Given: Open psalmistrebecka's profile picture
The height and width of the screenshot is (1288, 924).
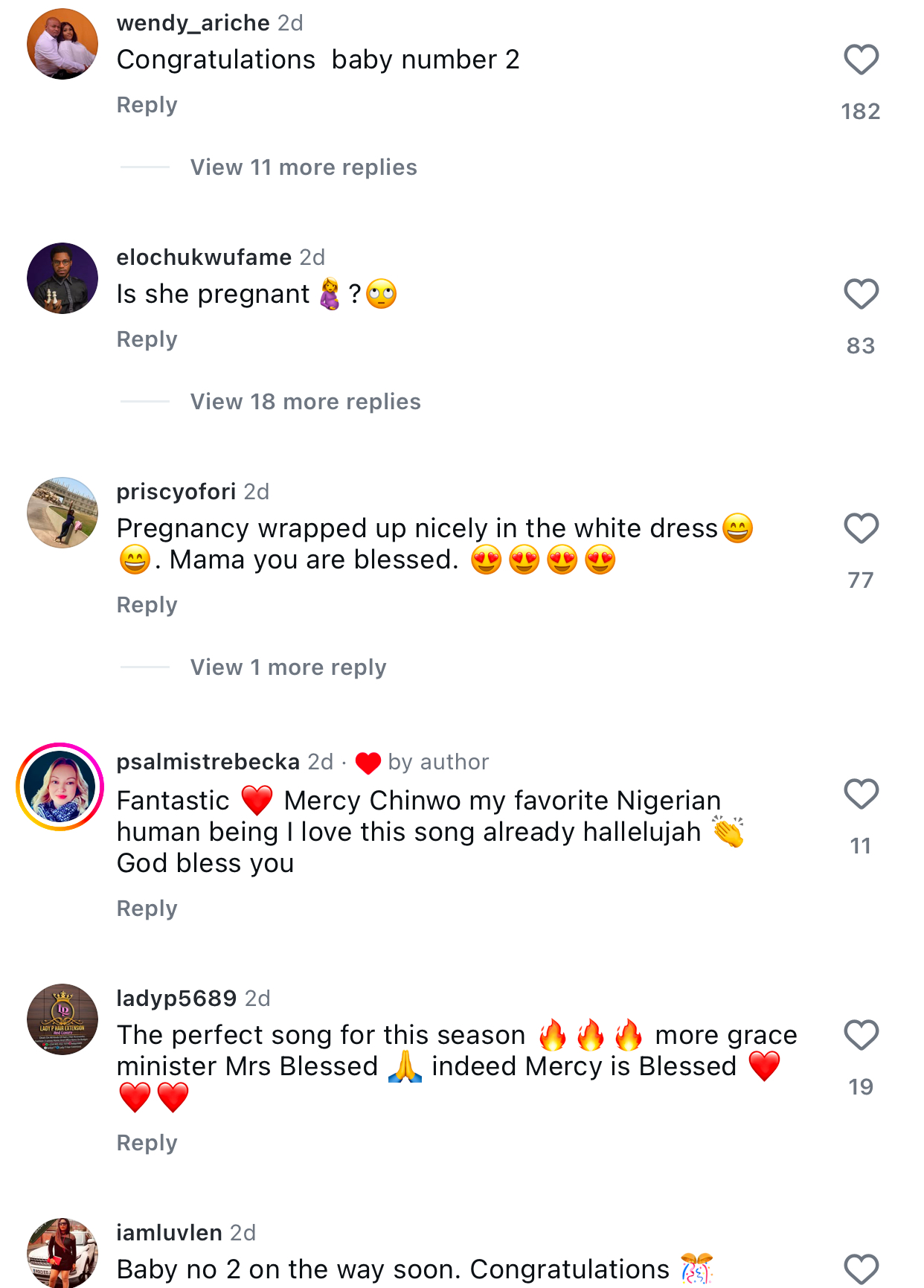Looking at the screenshot, I should pyautogui.click(x=60, y=786).
